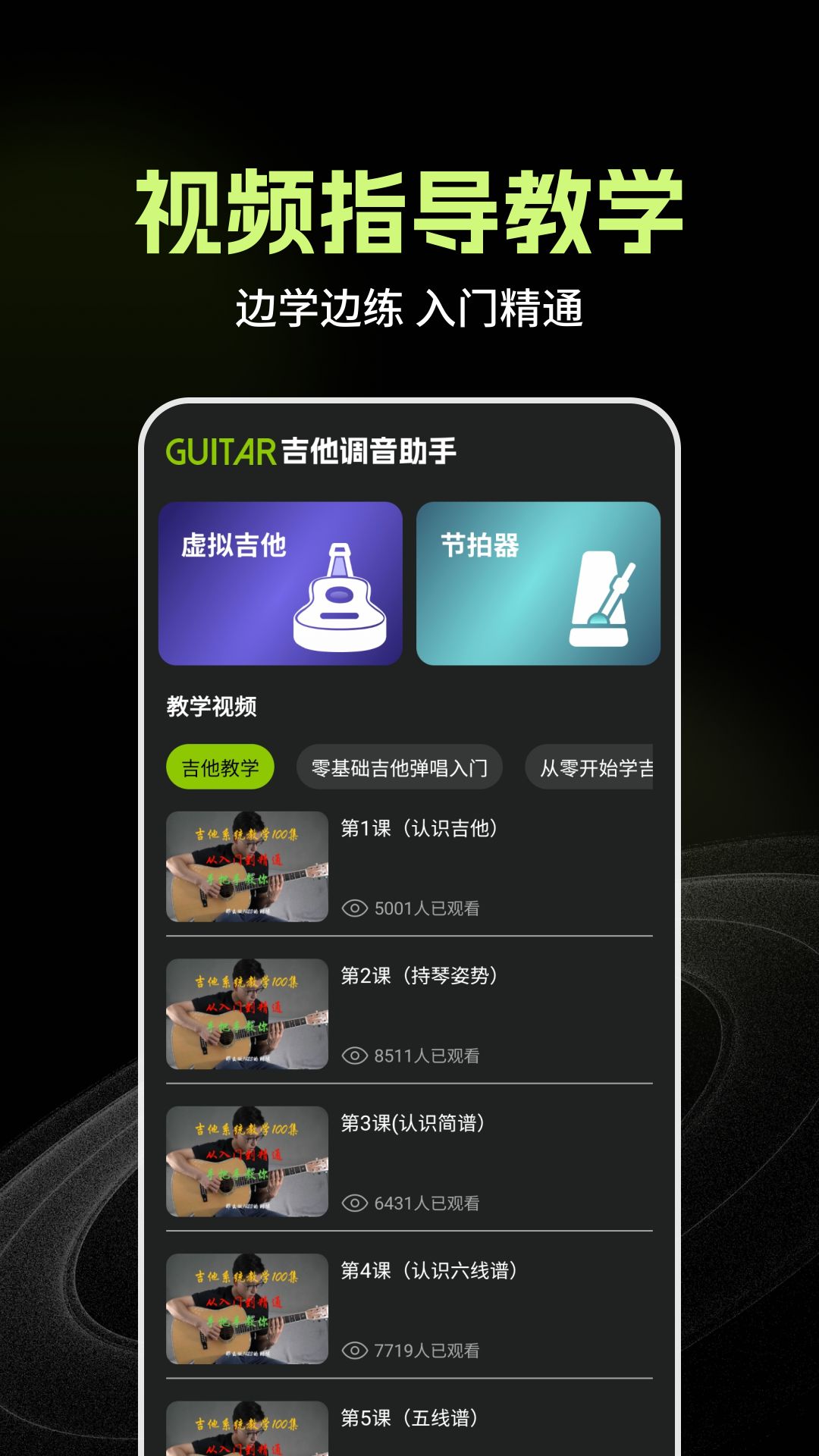Select the 吉他教学 category tab
Viewport: 819px width, 1456px height.
point(218,767)
